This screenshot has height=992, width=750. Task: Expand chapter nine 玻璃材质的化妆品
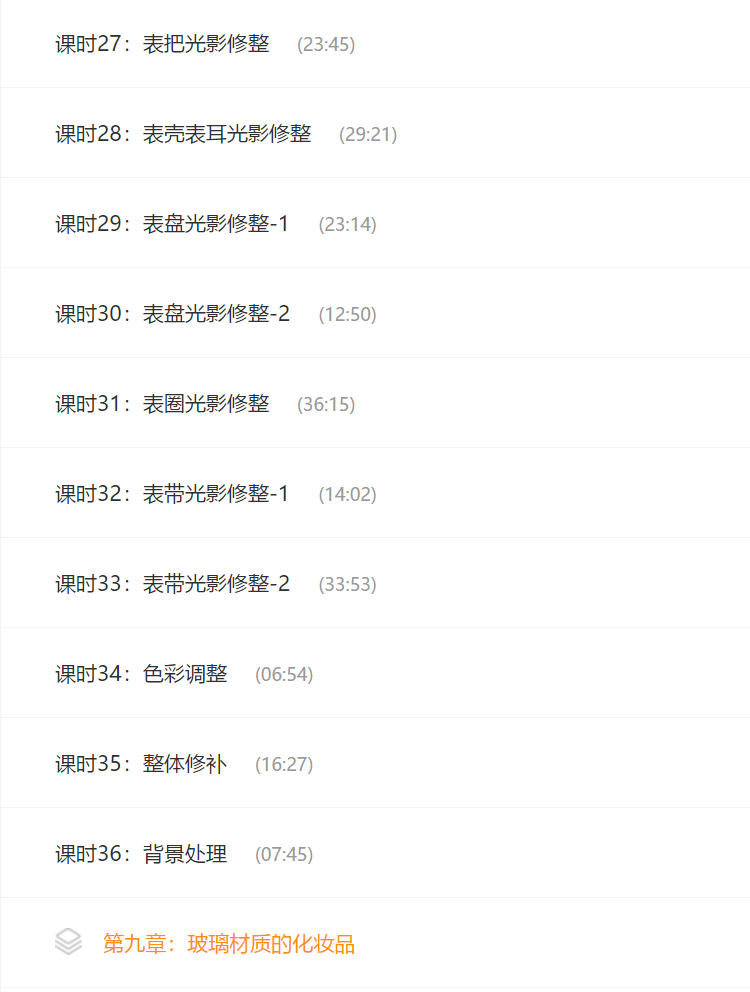tap(228, 943)
